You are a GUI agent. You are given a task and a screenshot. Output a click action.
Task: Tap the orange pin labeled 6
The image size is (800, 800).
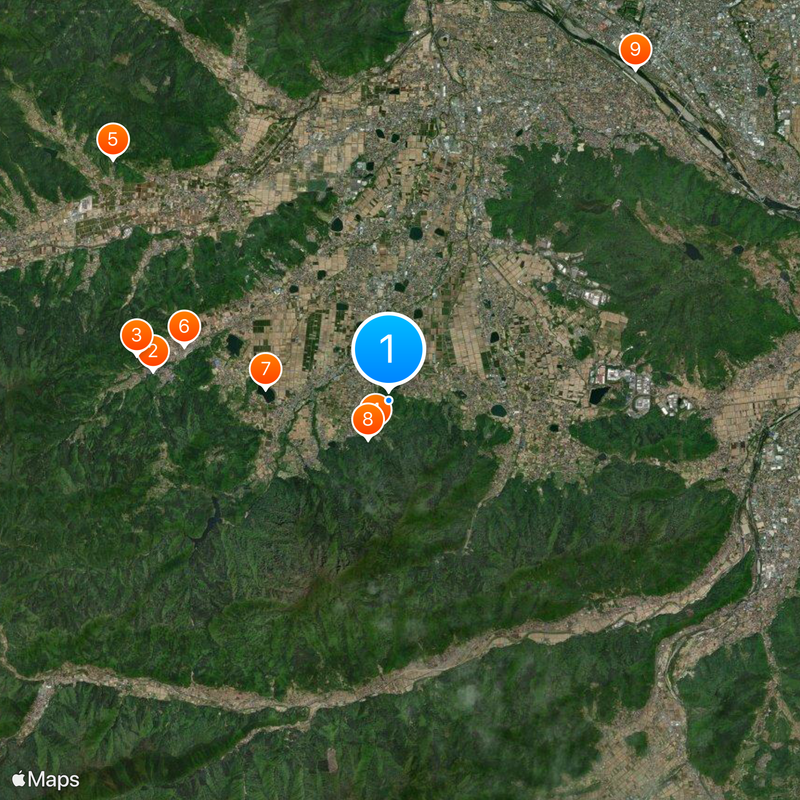click(x=183, y=326)
